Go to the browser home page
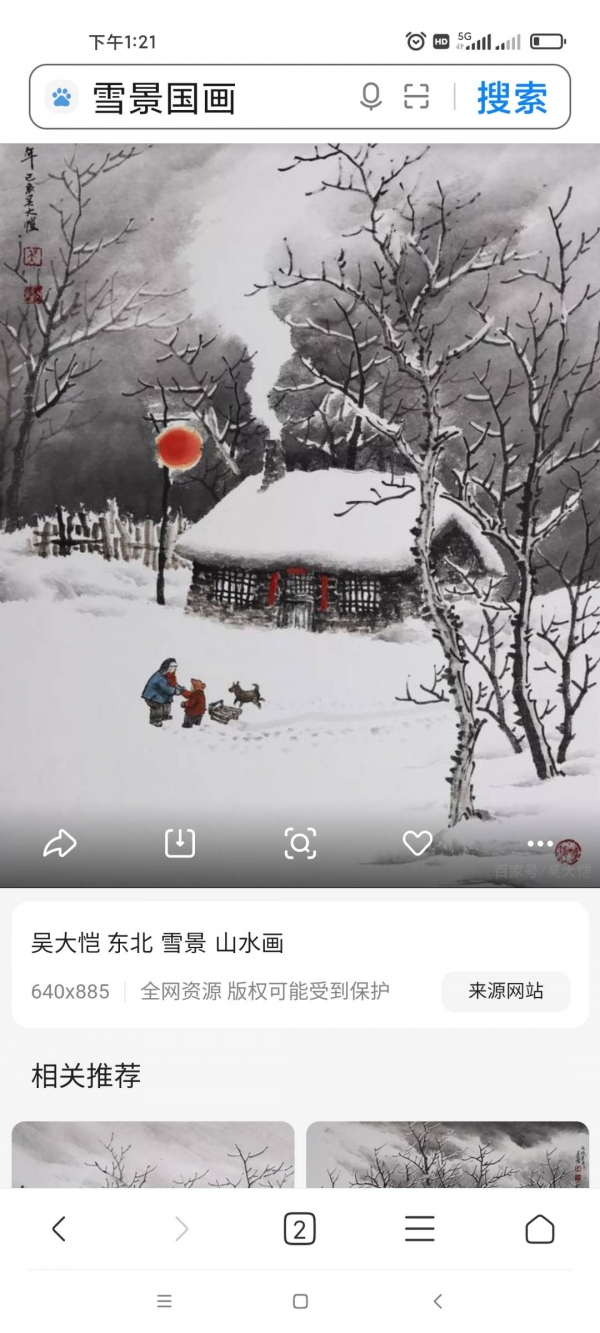 (539, 1229)
